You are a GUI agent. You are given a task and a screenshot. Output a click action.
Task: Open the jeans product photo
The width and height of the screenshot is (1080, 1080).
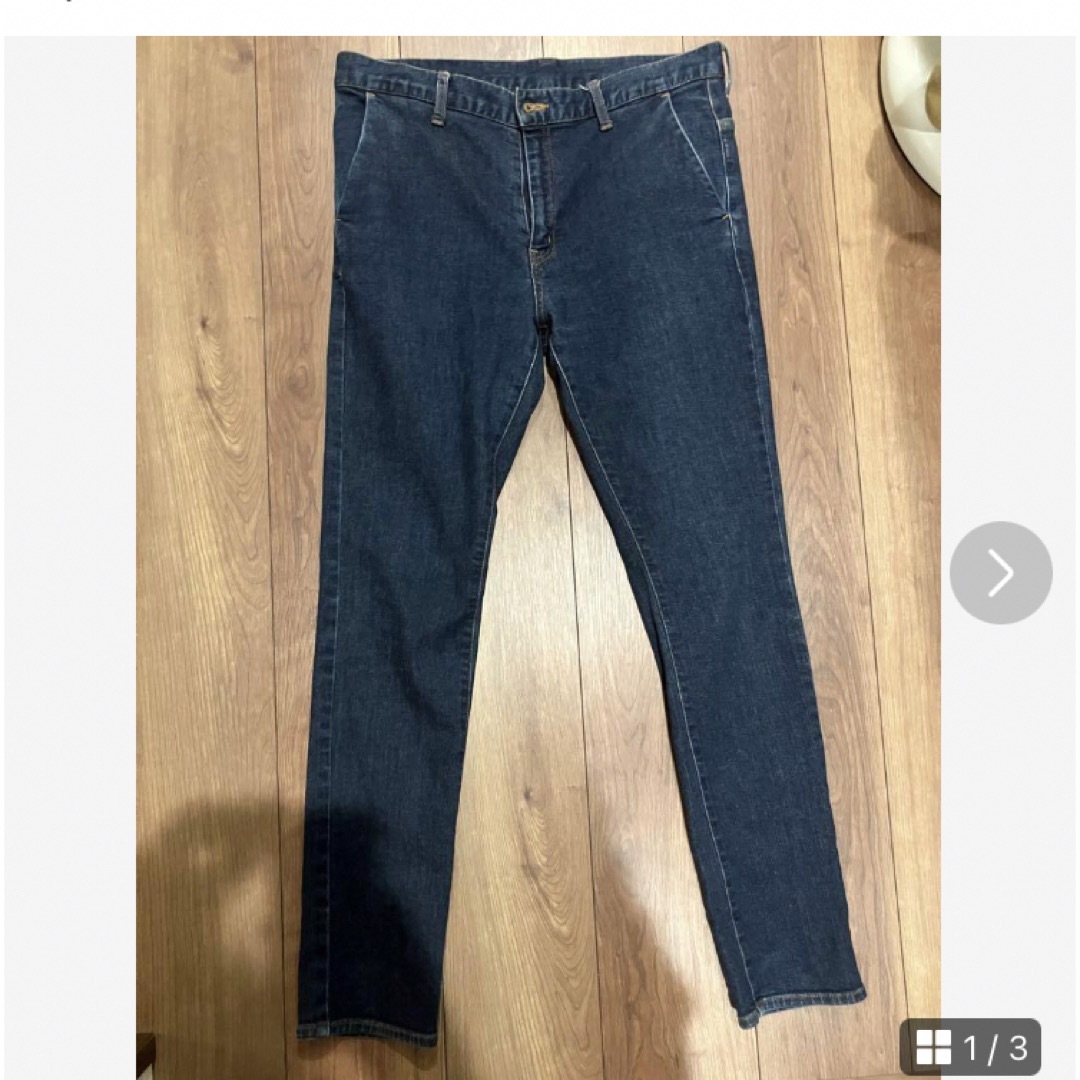[x=538, y=540]
